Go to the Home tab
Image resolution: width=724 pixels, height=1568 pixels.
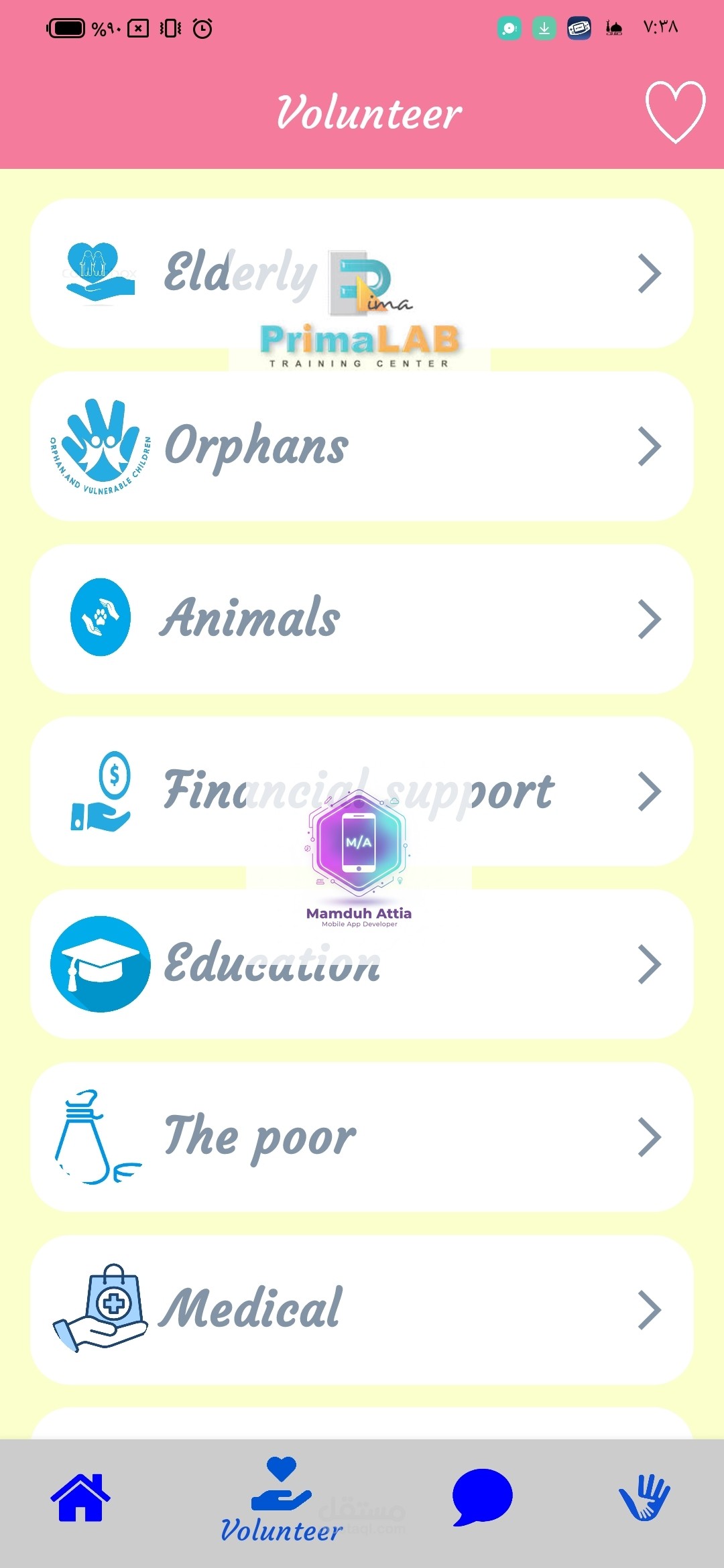pyautogui.click(x=80, y=1498)
